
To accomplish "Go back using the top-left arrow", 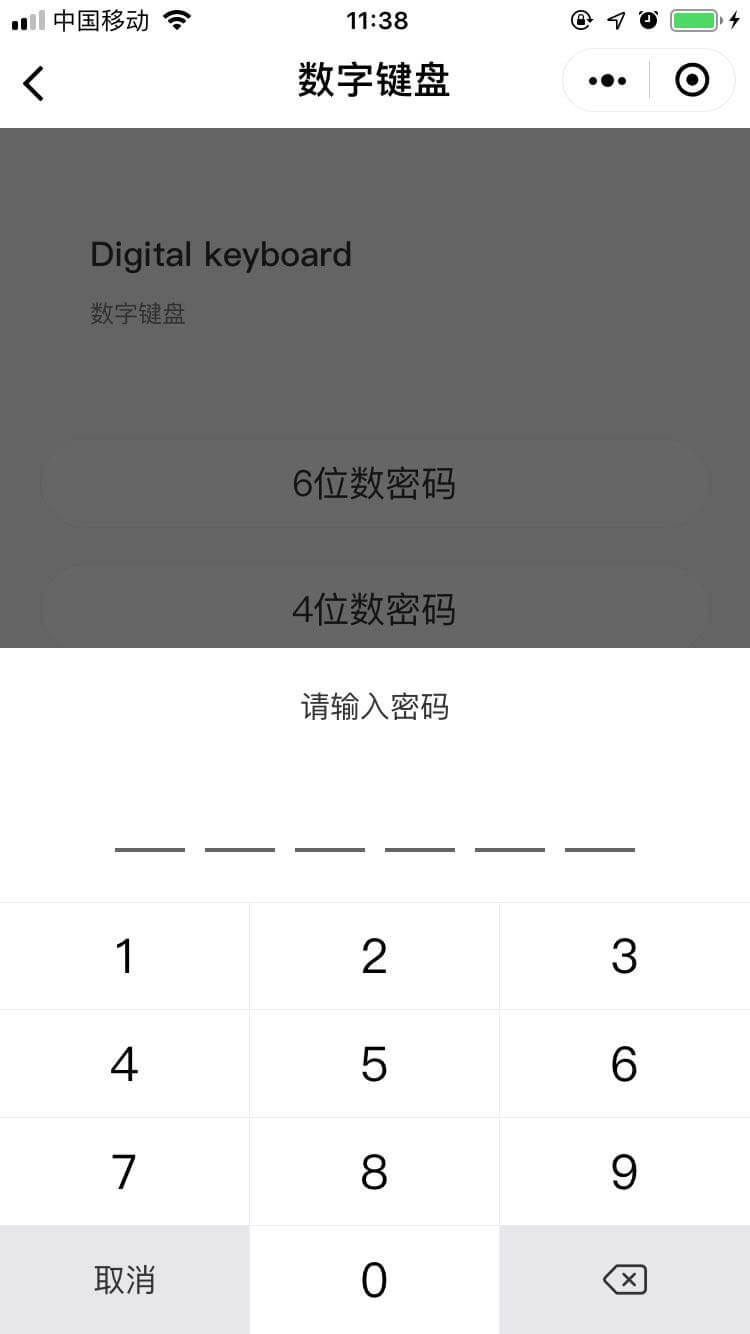I will coord(34,83).
